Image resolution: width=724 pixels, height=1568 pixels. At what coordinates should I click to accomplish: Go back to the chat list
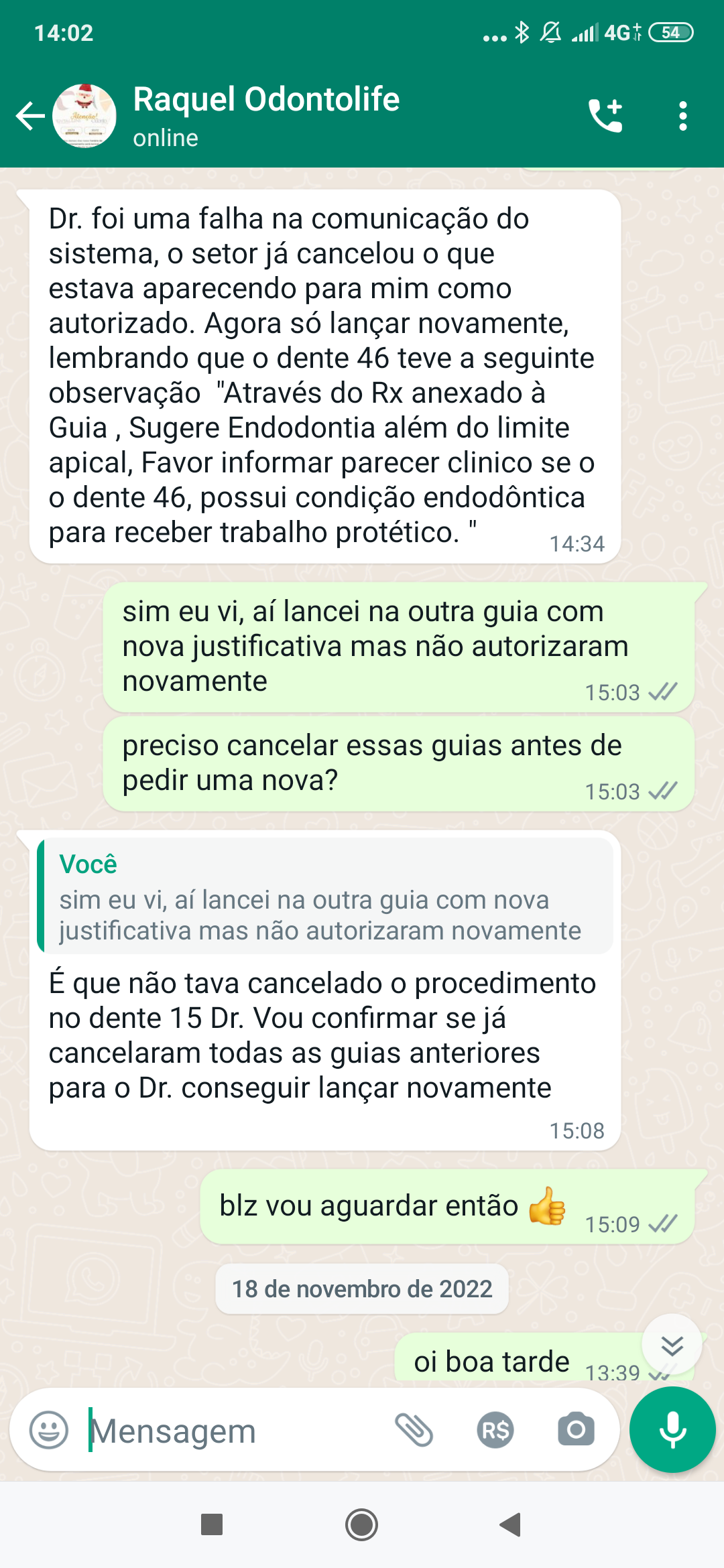point(30,116)
